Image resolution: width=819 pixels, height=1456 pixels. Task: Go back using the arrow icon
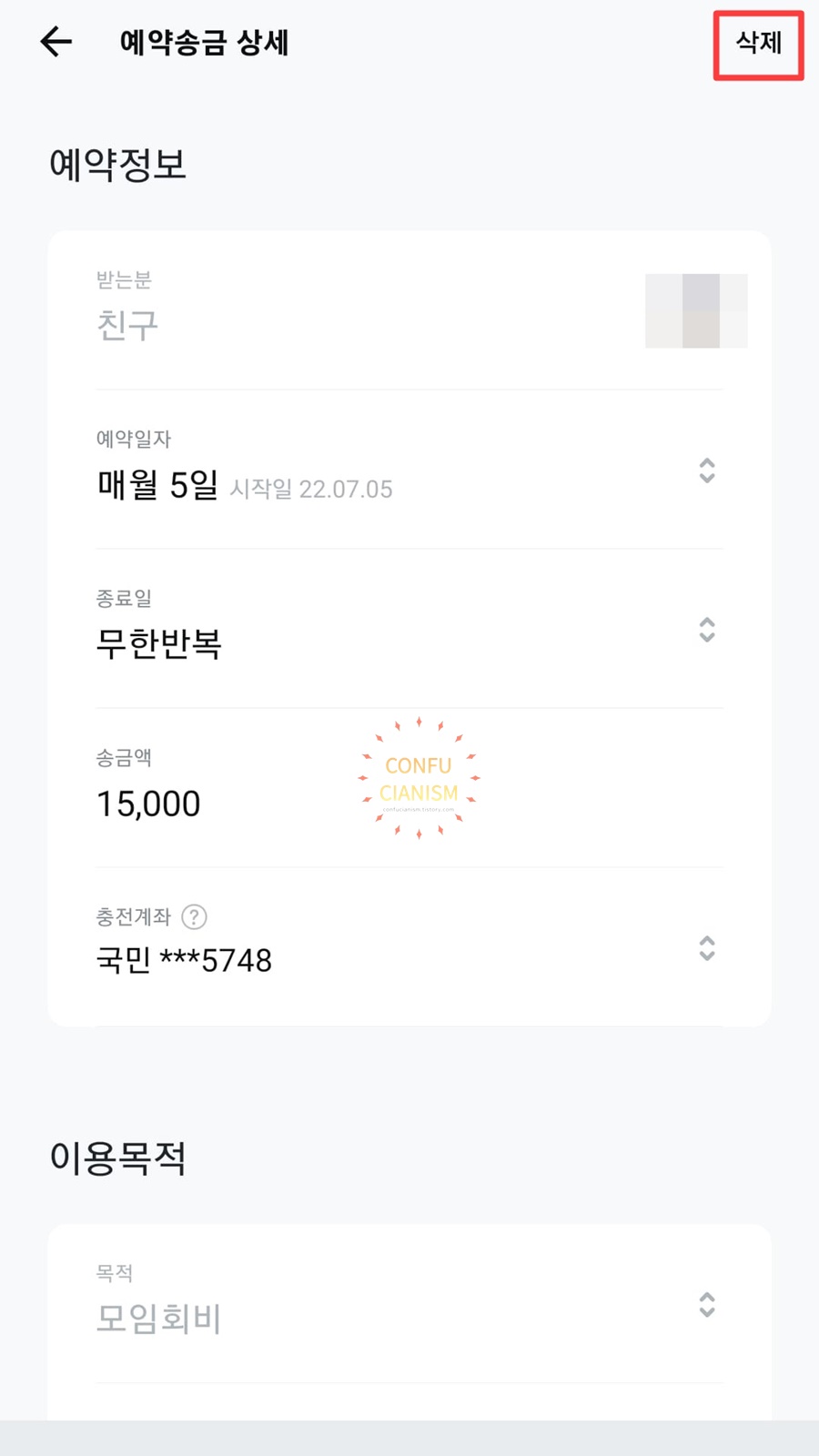[x=56, y=42]
